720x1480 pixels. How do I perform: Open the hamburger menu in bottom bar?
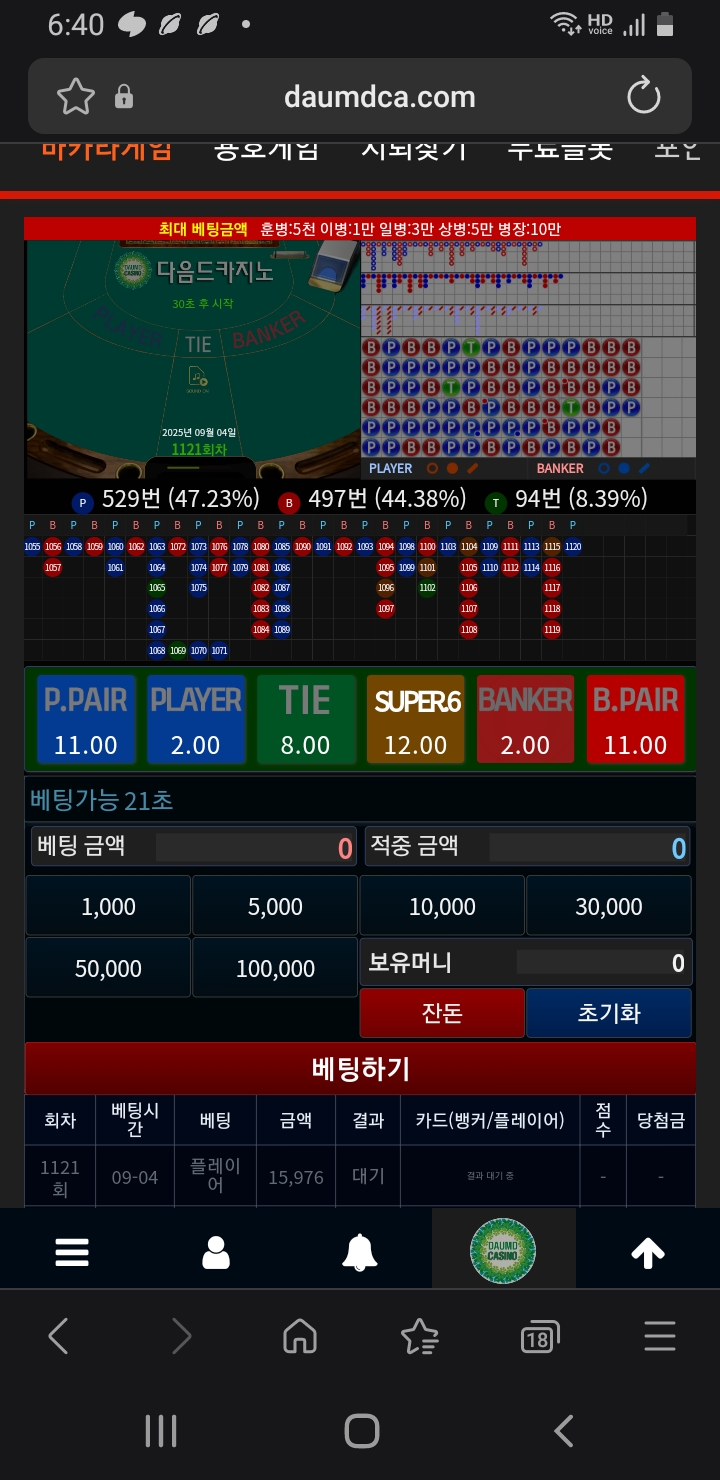(x=72, y=1252)
